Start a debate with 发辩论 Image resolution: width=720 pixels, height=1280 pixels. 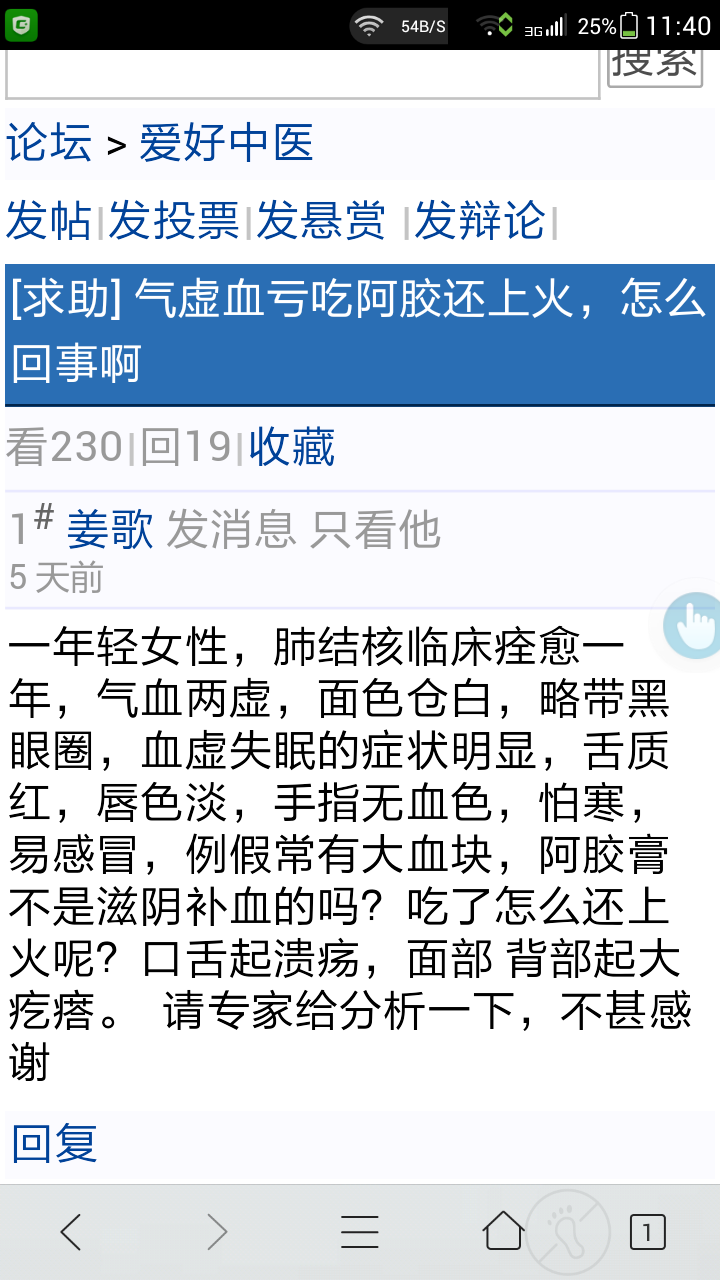tap(480, 221)
